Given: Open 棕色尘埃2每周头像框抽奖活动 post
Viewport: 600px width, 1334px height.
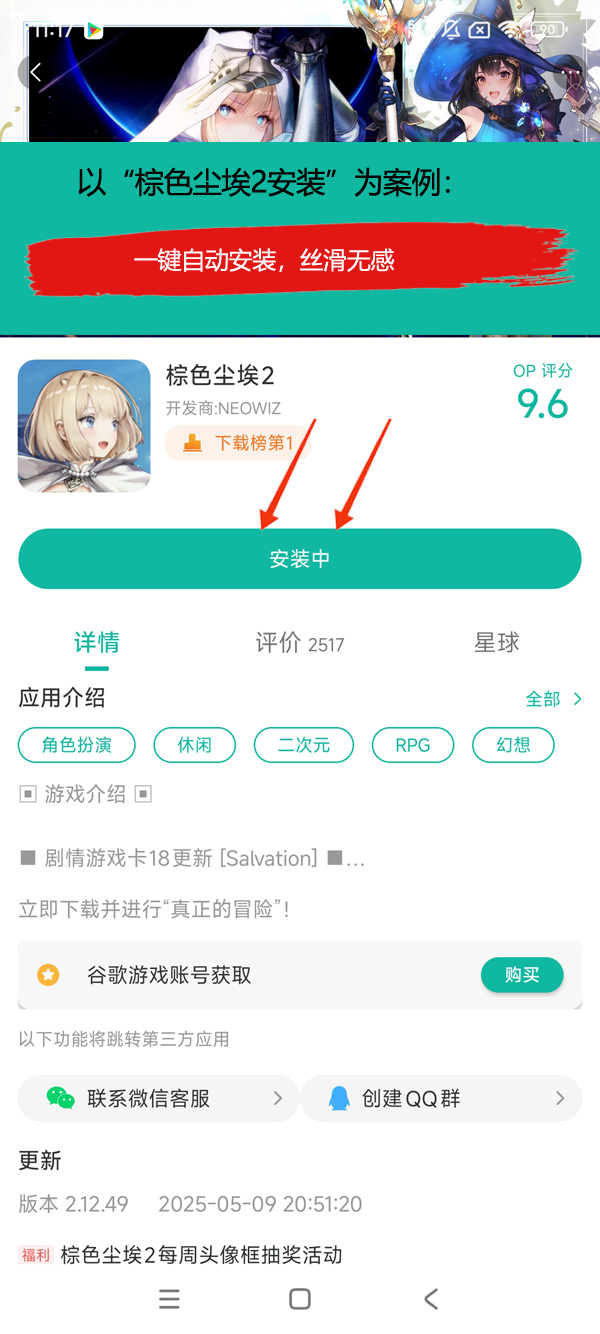Looking at the screenshot, I should pyautogui.click(x=200, y=1254).
